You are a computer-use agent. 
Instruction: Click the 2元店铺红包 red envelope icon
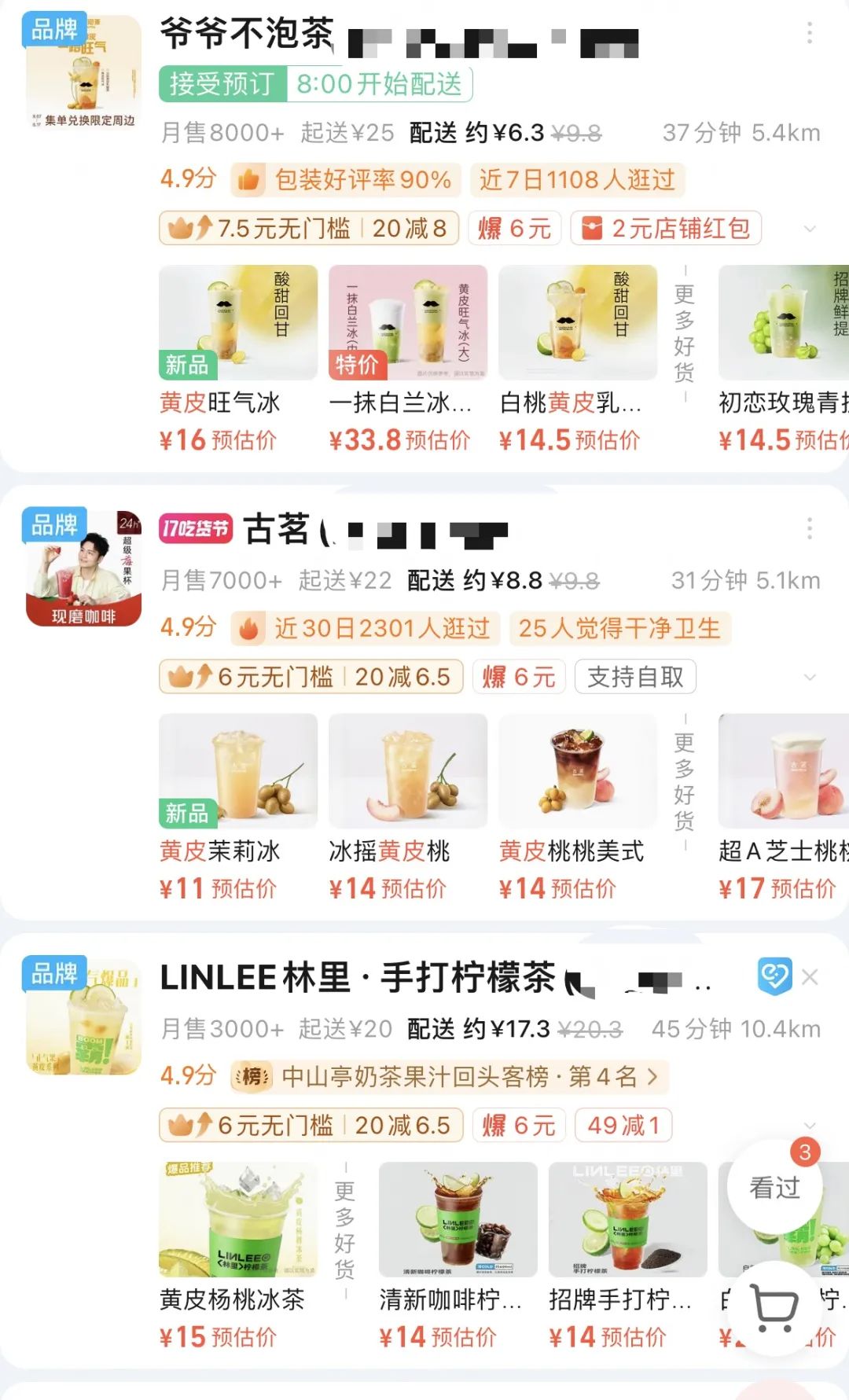point(594,228)
